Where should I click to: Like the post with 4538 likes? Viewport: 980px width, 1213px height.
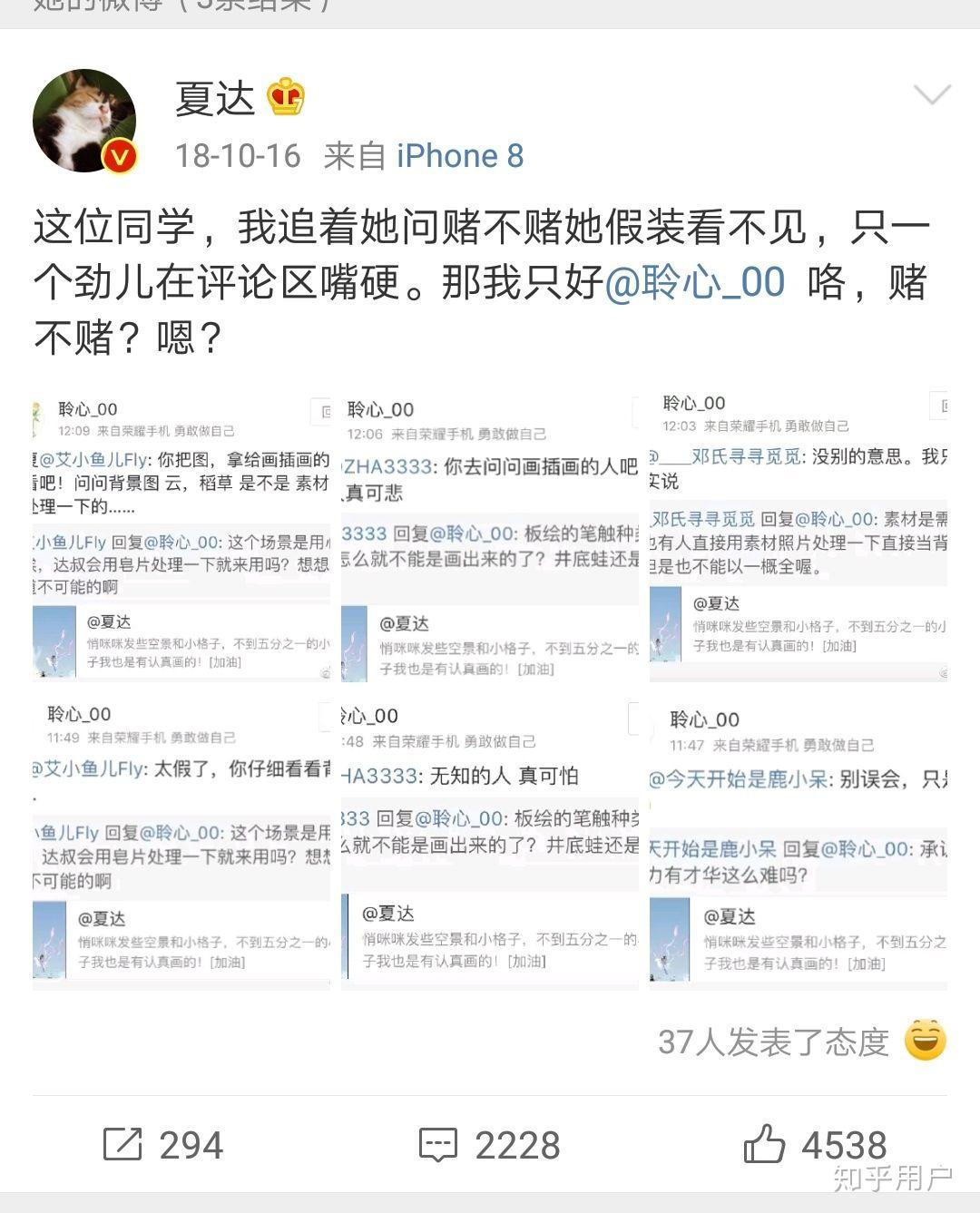point(815,1145)
